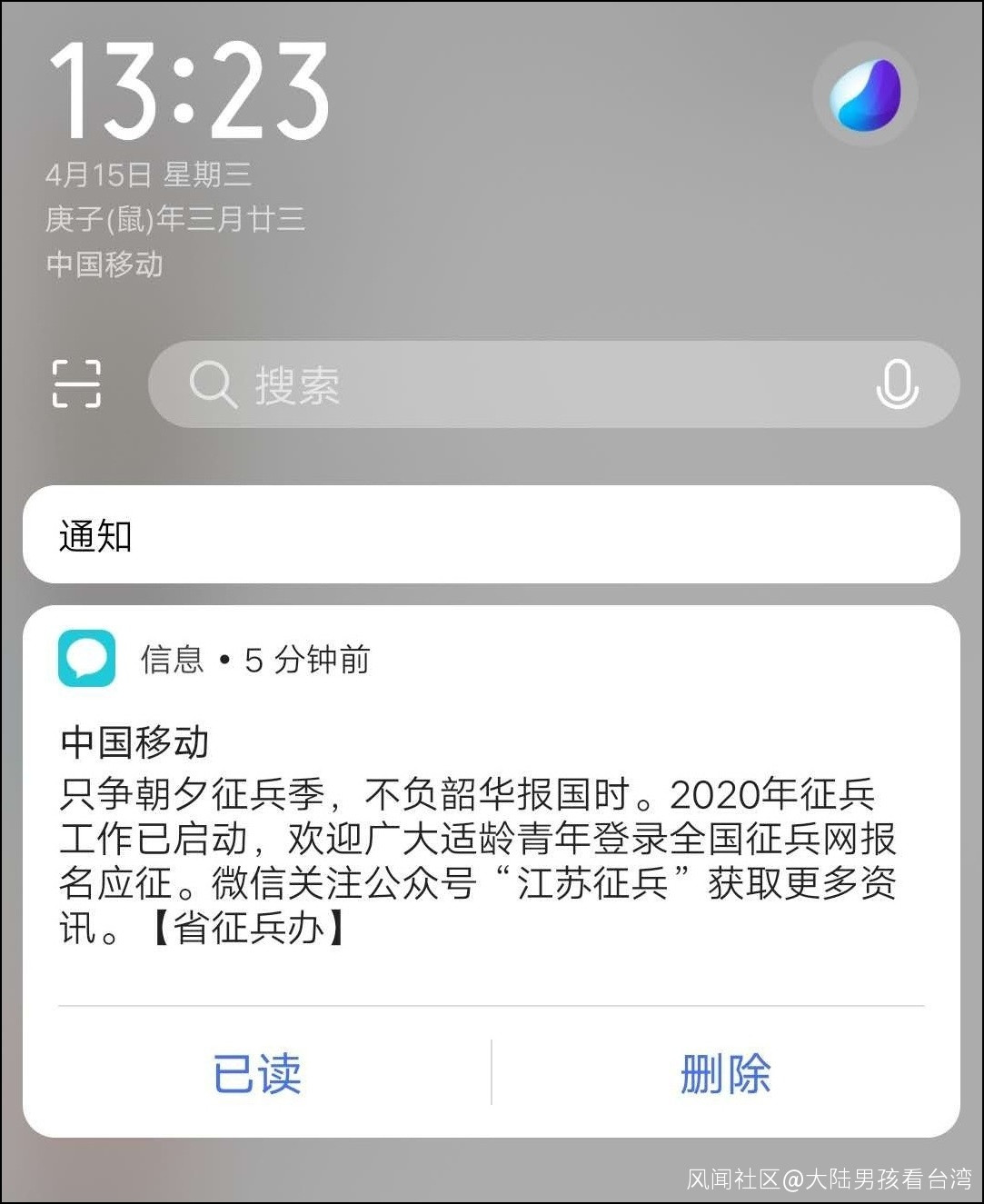
Task: Tap the 搜索 search box
Action: tap(553, 384)
